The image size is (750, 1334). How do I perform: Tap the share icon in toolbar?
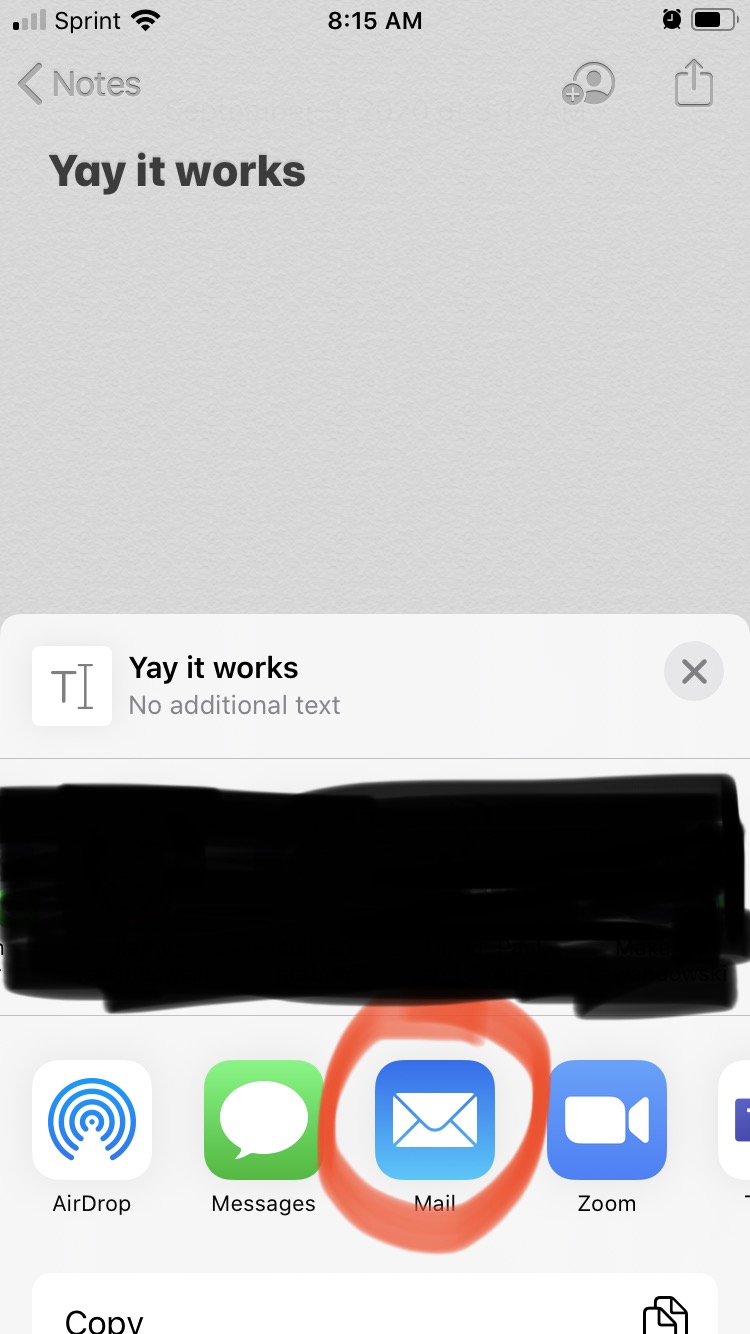pyautogui.click(x=693, y=83)
